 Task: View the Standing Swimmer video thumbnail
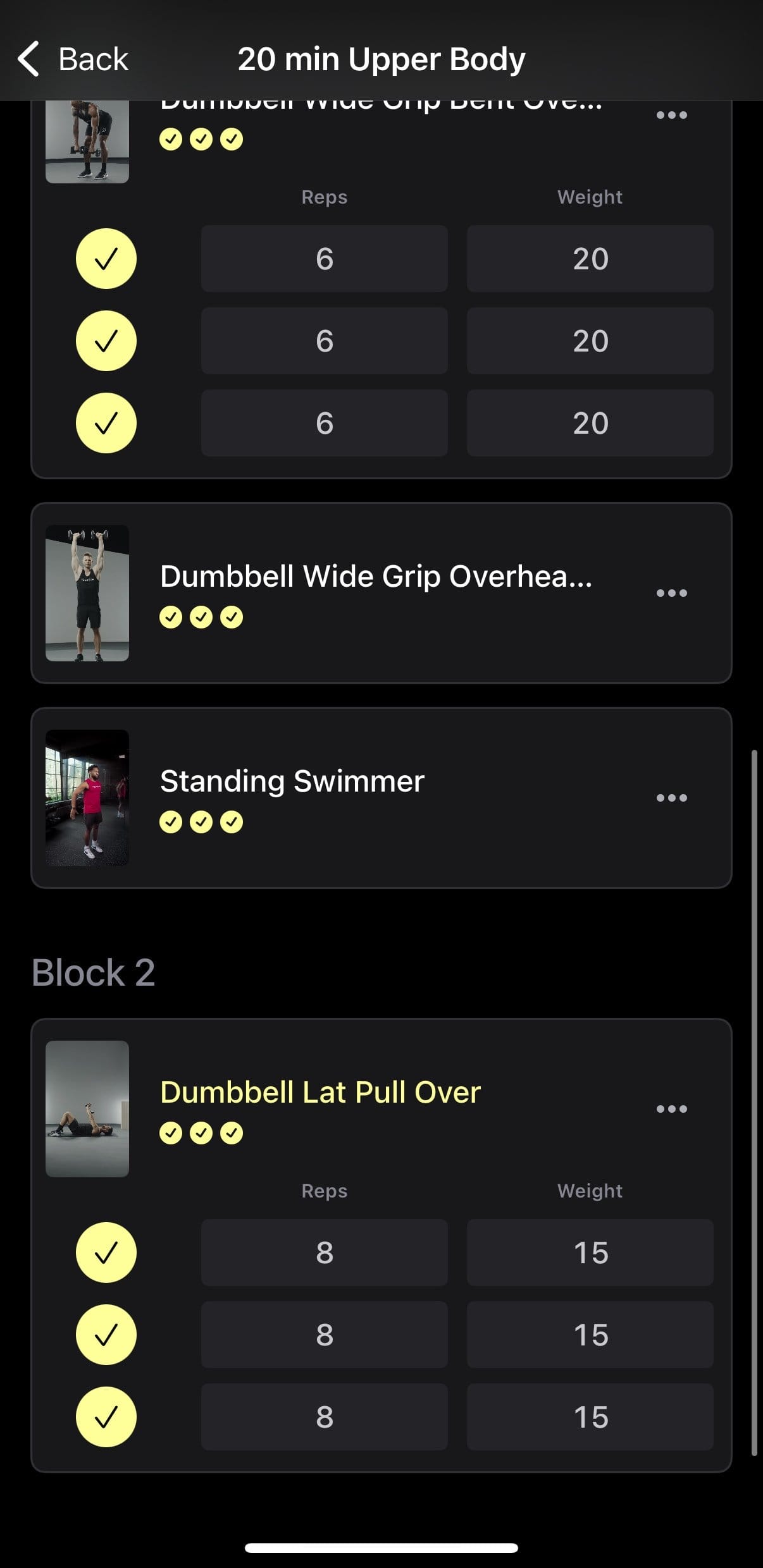click(x=87, y=798)
